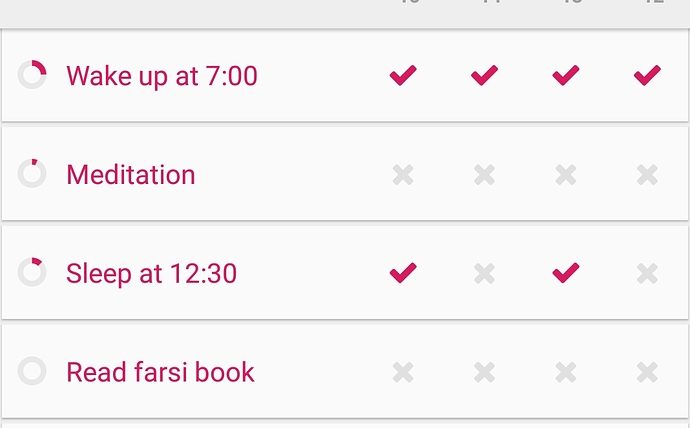The image size is (690, 428).
Task: Open the Meditation habit details
Action: coord(130,175)
